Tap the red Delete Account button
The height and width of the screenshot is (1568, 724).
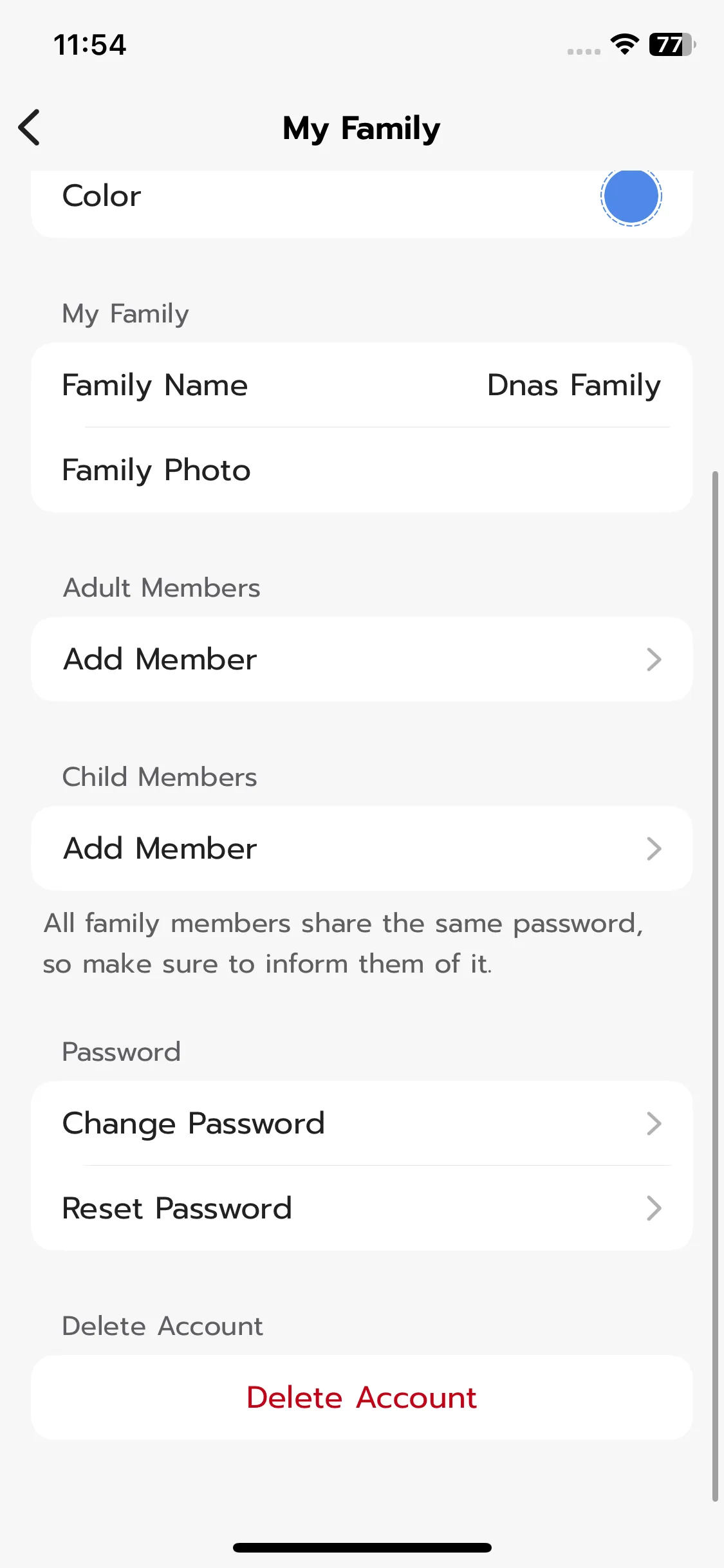coord(362,1397)
